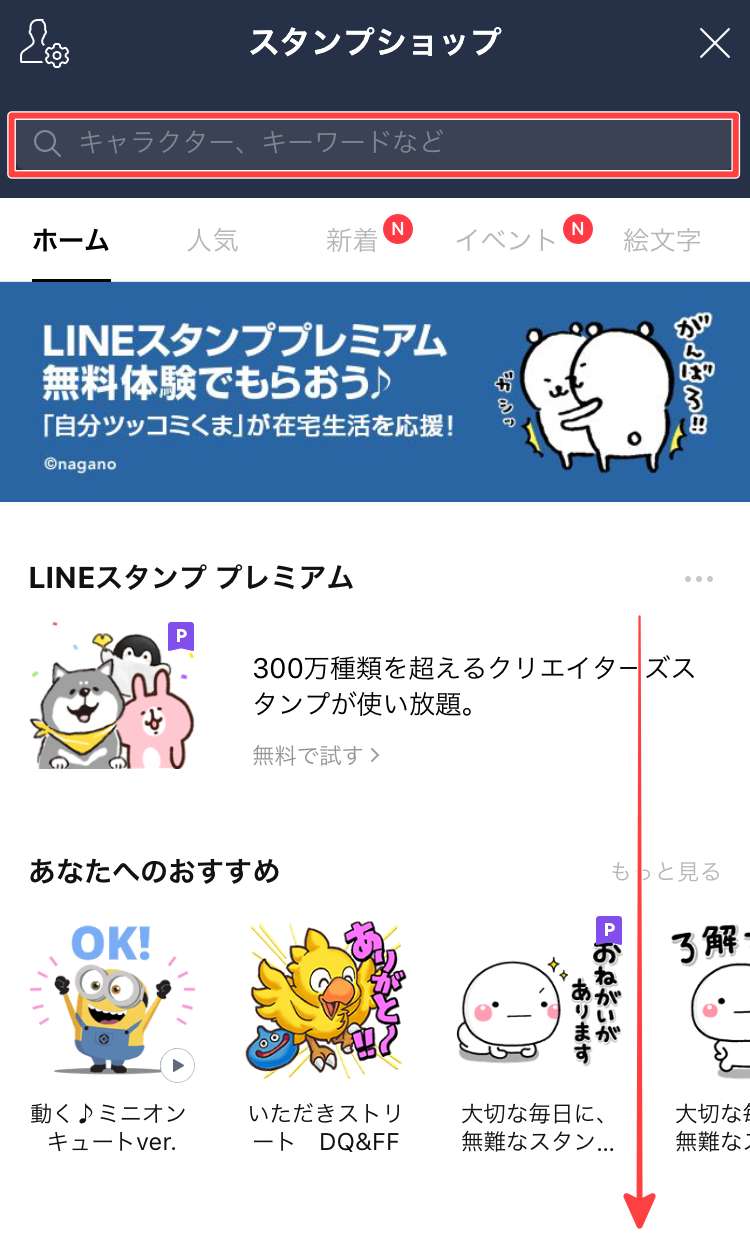Close the スタンプショップ screen
This screenshot has height=1252, width=750.
714,43
